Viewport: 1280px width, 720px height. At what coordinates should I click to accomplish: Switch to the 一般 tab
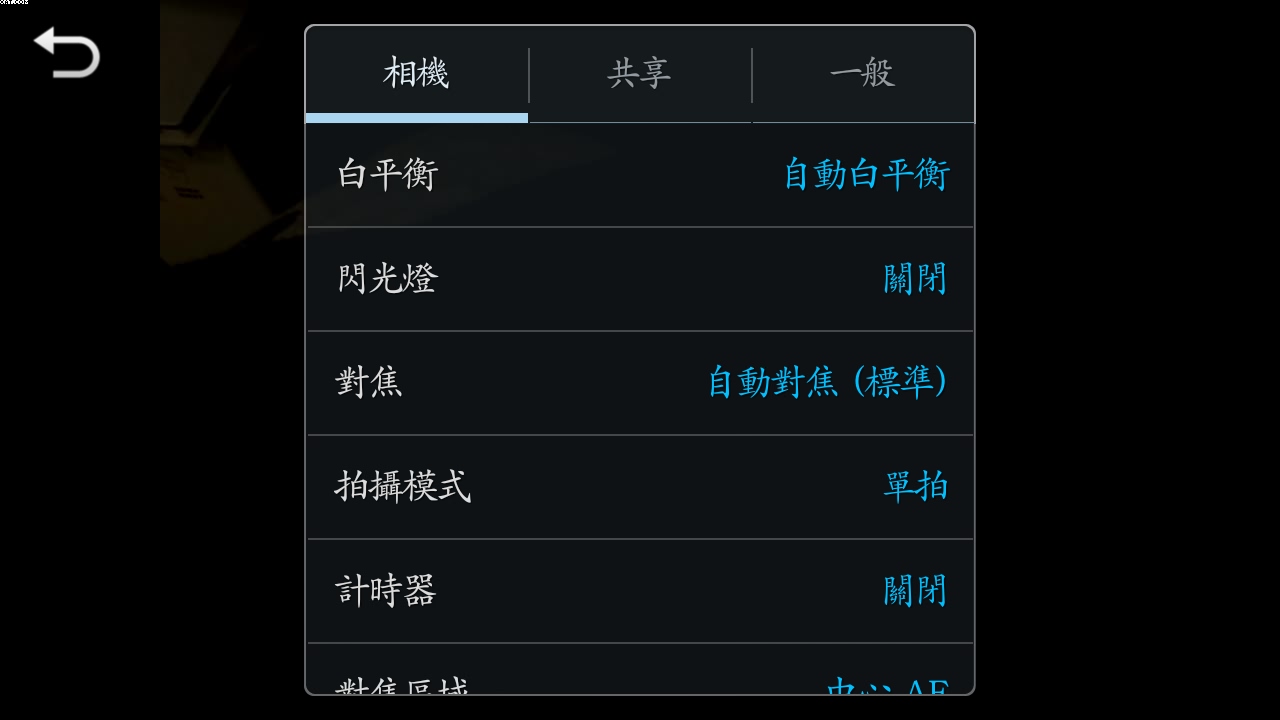tap(862, 74)
